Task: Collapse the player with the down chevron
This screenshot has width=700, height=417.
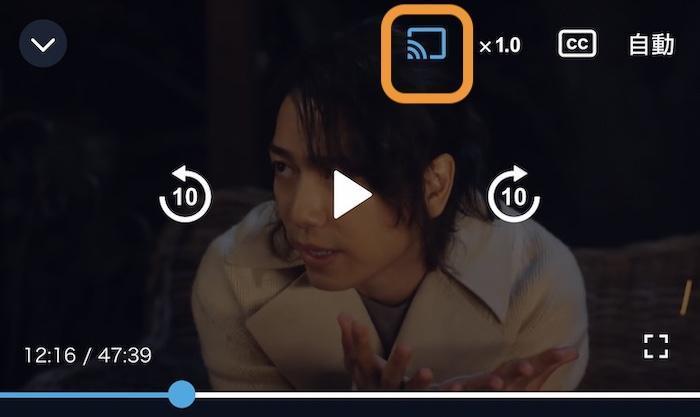Action: click(43, 45)
